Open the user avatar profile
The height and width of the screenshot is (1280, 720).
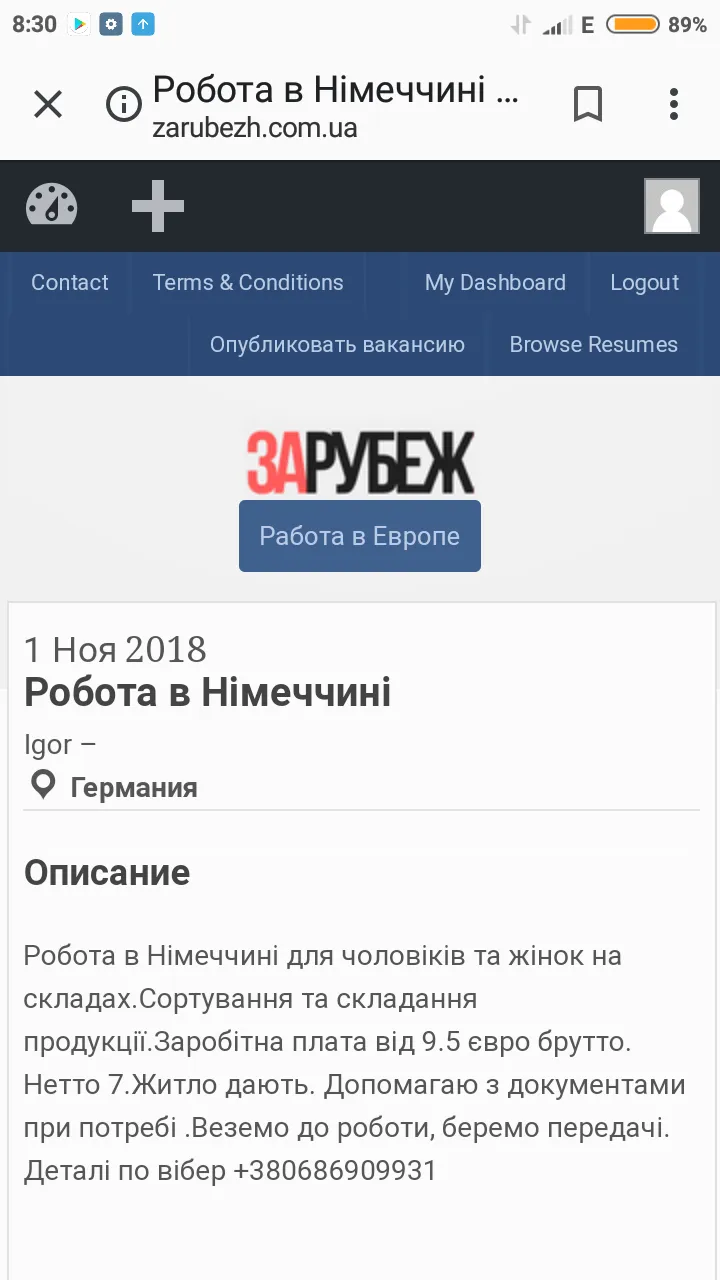tap(672, 206)
